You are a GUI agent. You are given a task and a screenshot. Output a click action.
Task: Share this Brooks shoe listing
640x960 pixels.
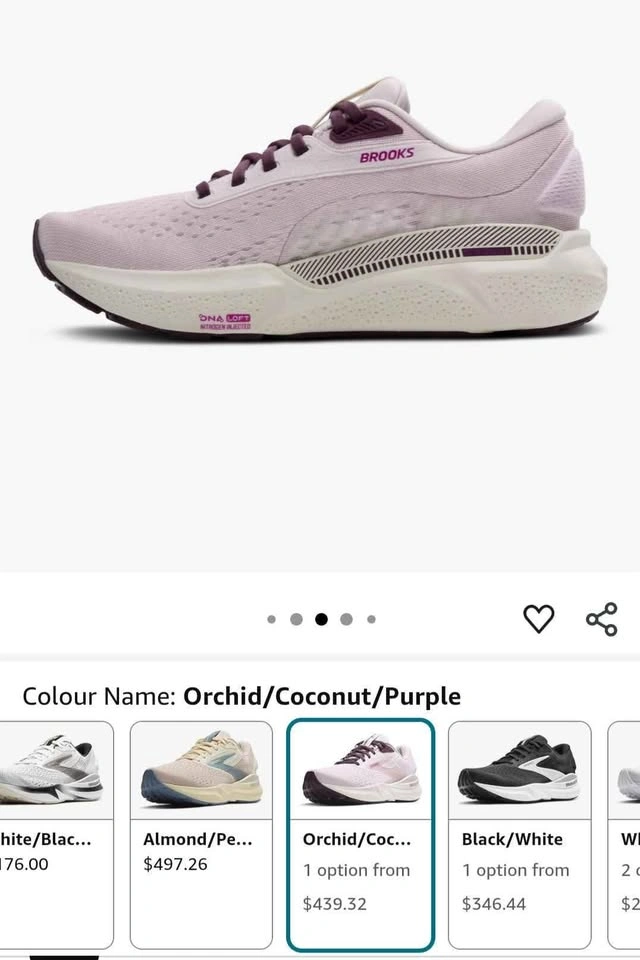tap(601, 619)
